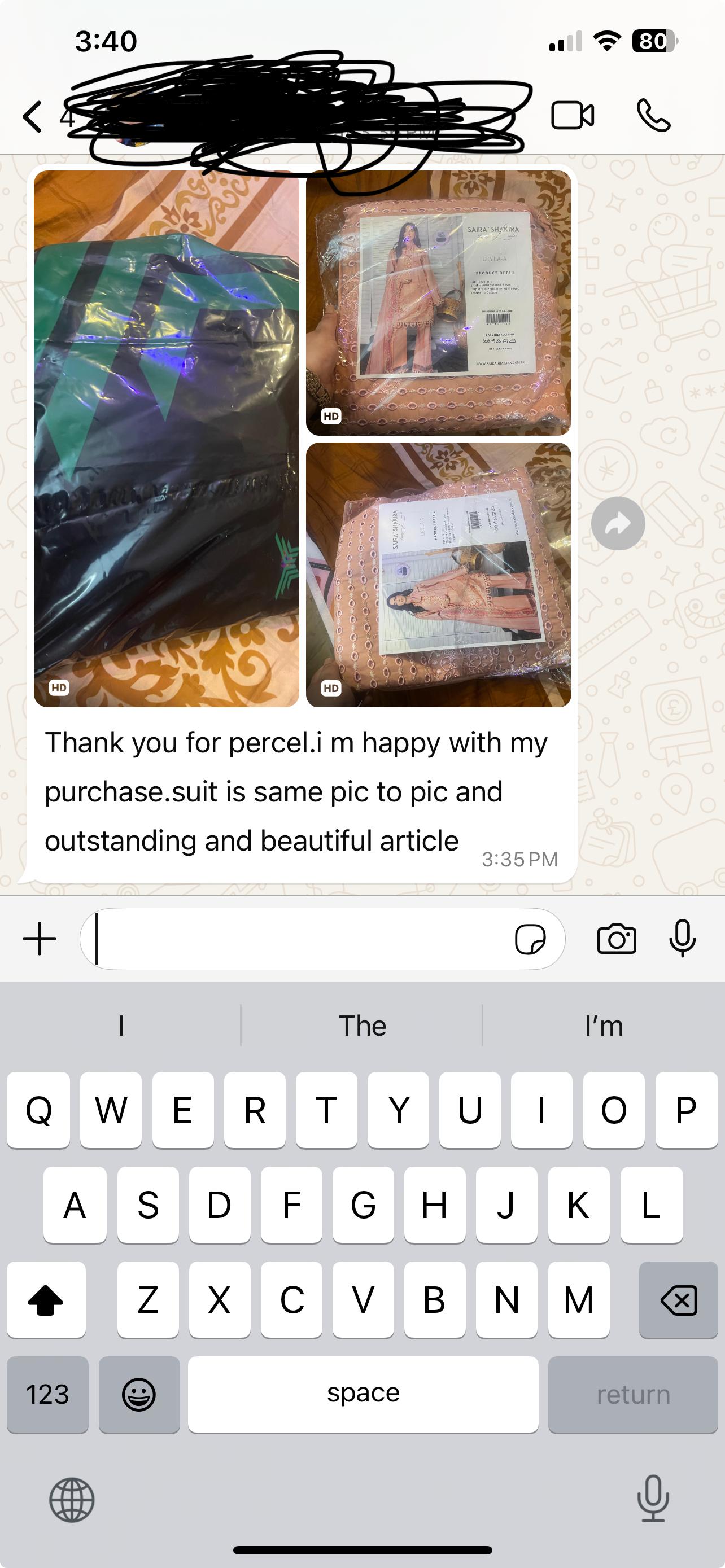Focus the message text field
This screenshot has height=1568, width=725.
click(298, 939)
